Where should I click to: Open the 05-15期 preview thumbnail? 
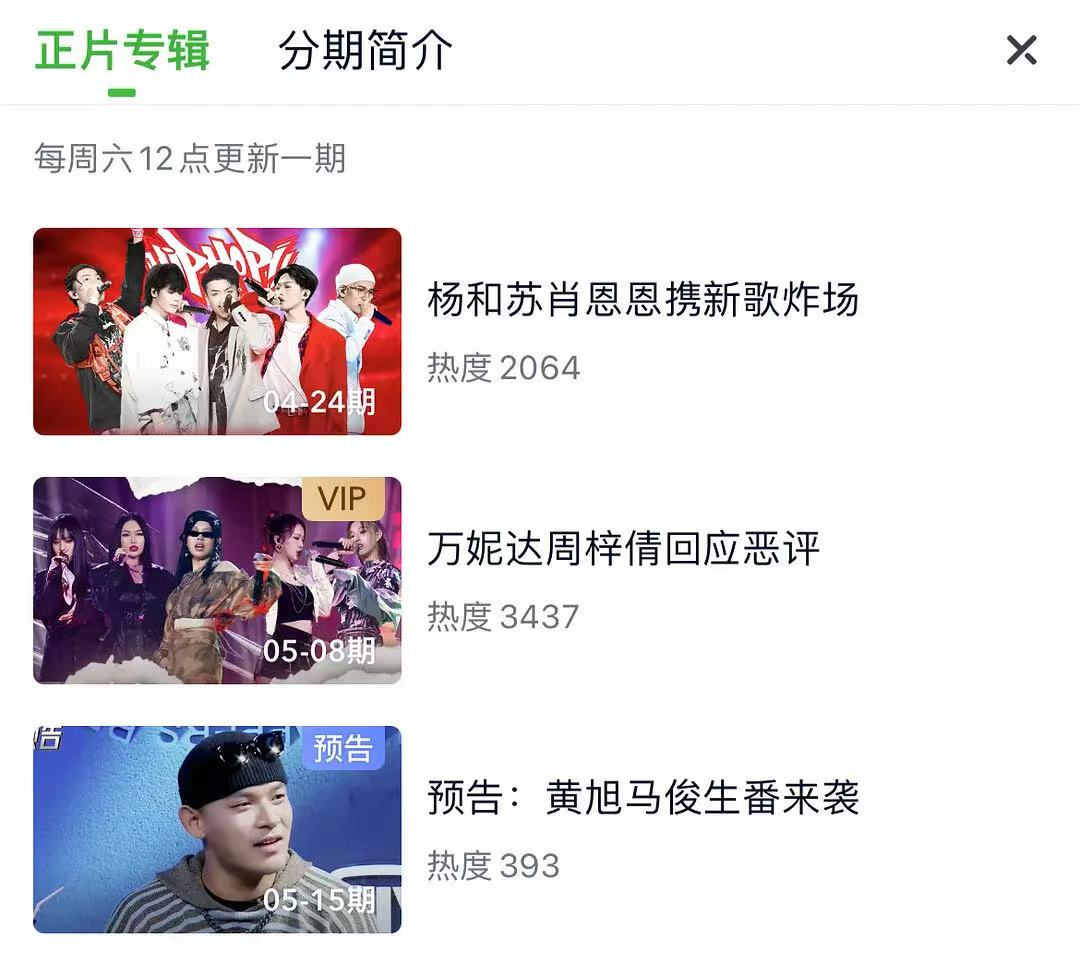(x=217, y=829)
